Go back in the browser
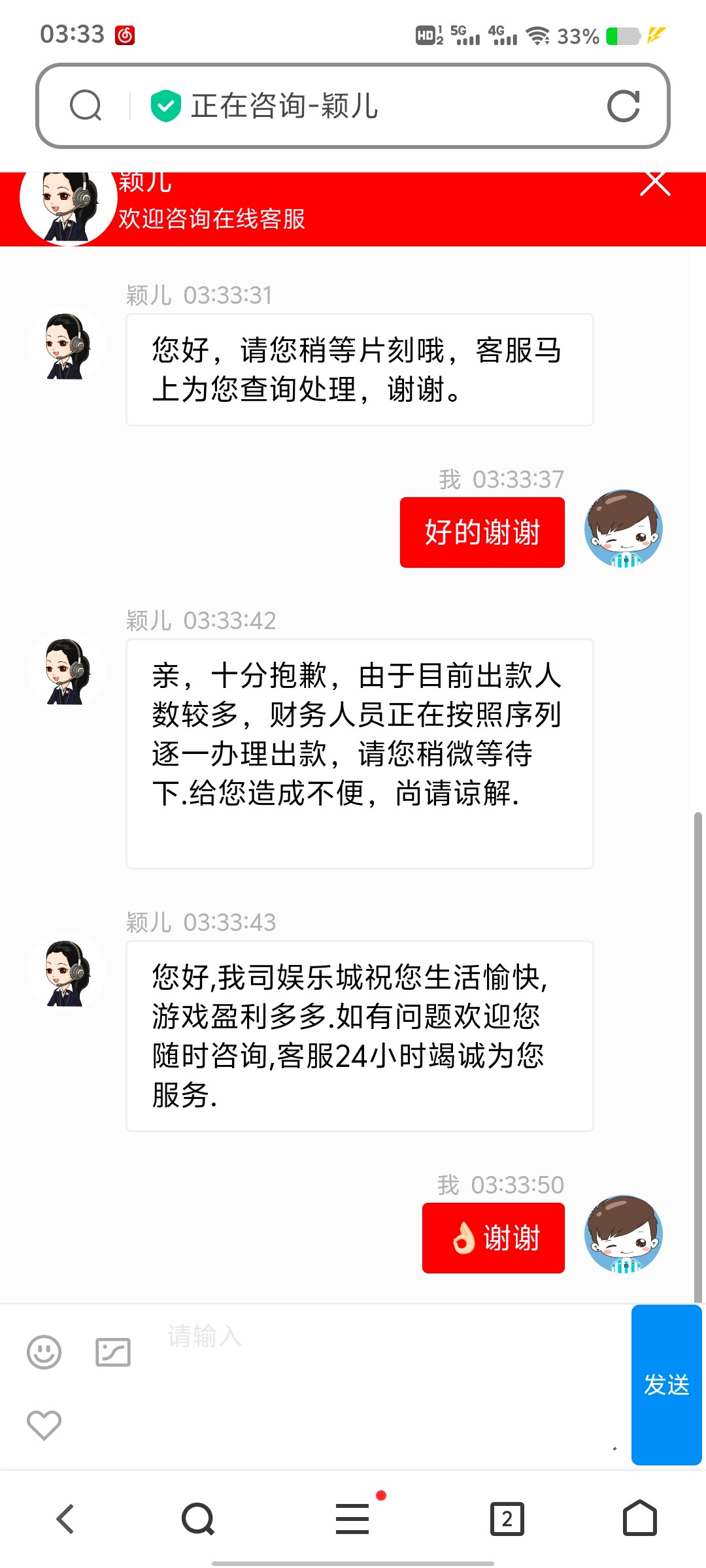706x1568 pixels. tap(65, 1519)
